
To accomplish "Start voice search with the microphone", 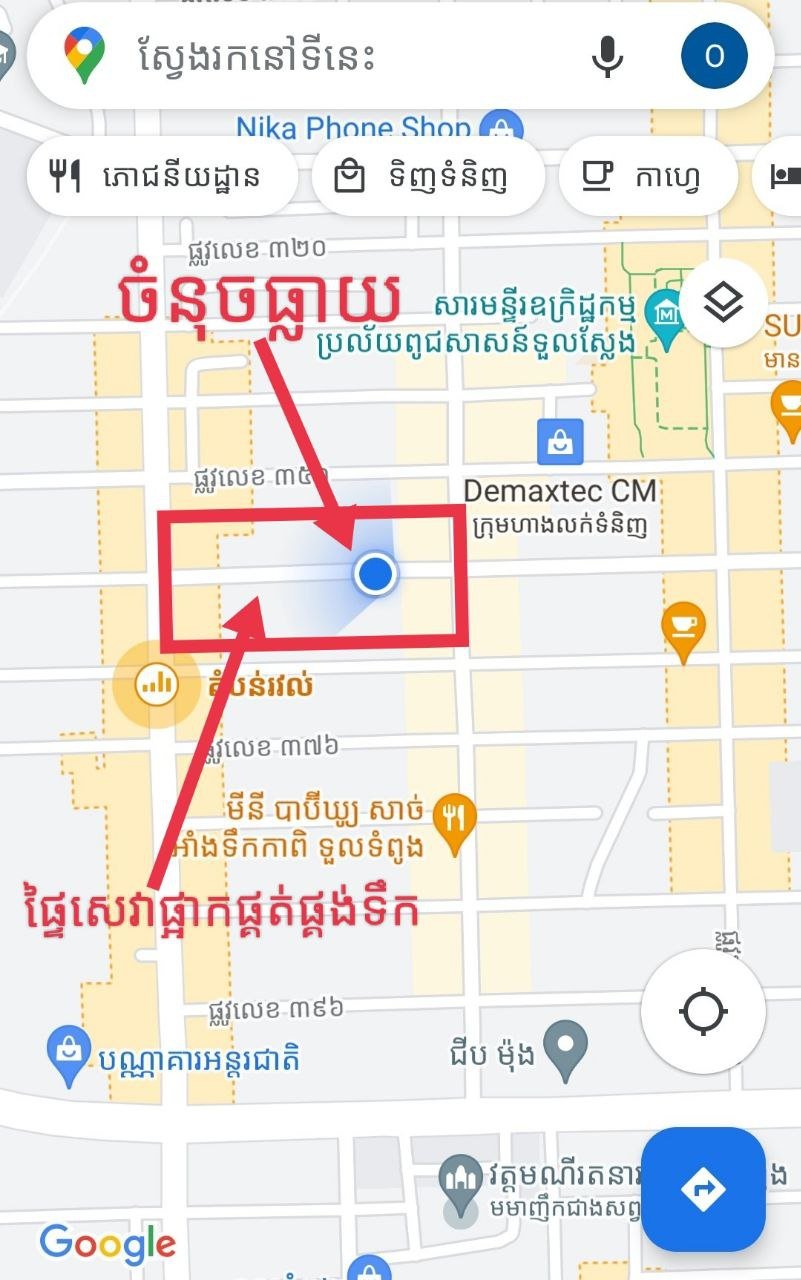I will [x=607, y=57].
